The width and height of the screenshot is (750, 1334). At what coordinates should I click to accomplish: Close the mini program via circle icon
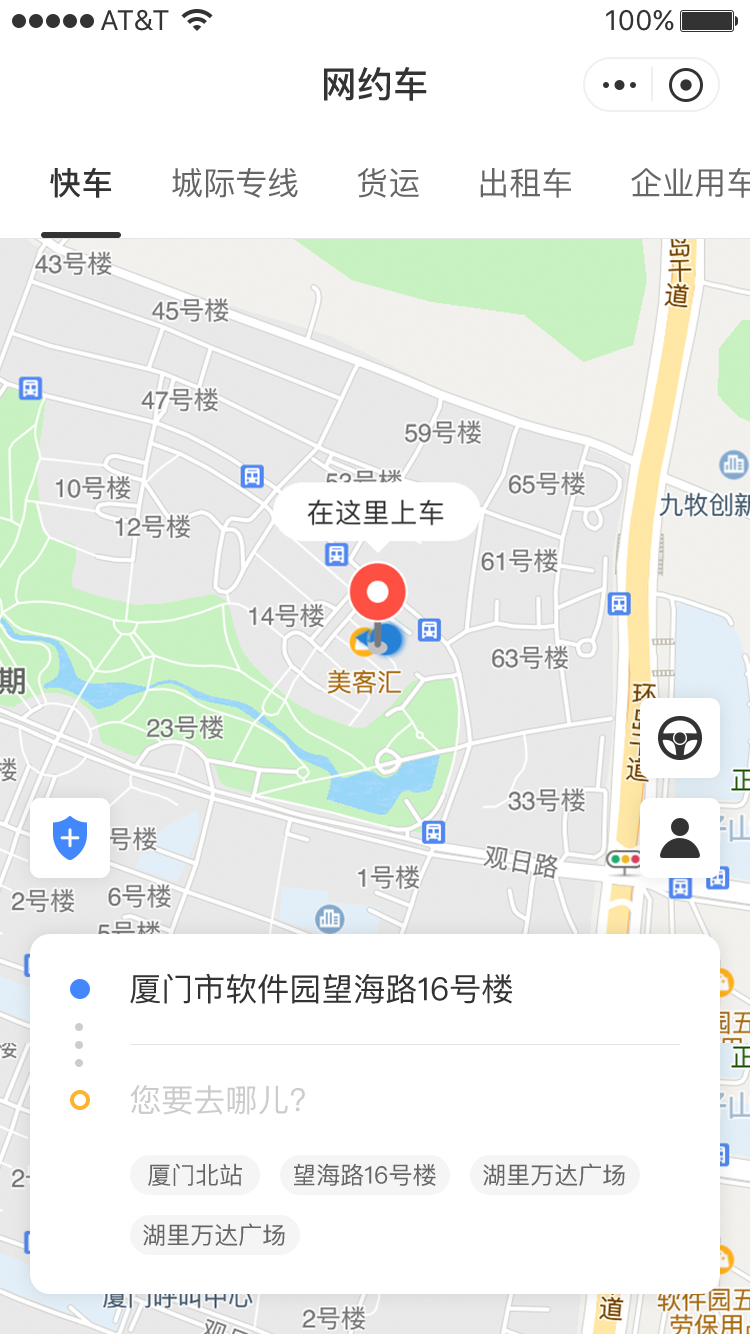pos(685,85)
